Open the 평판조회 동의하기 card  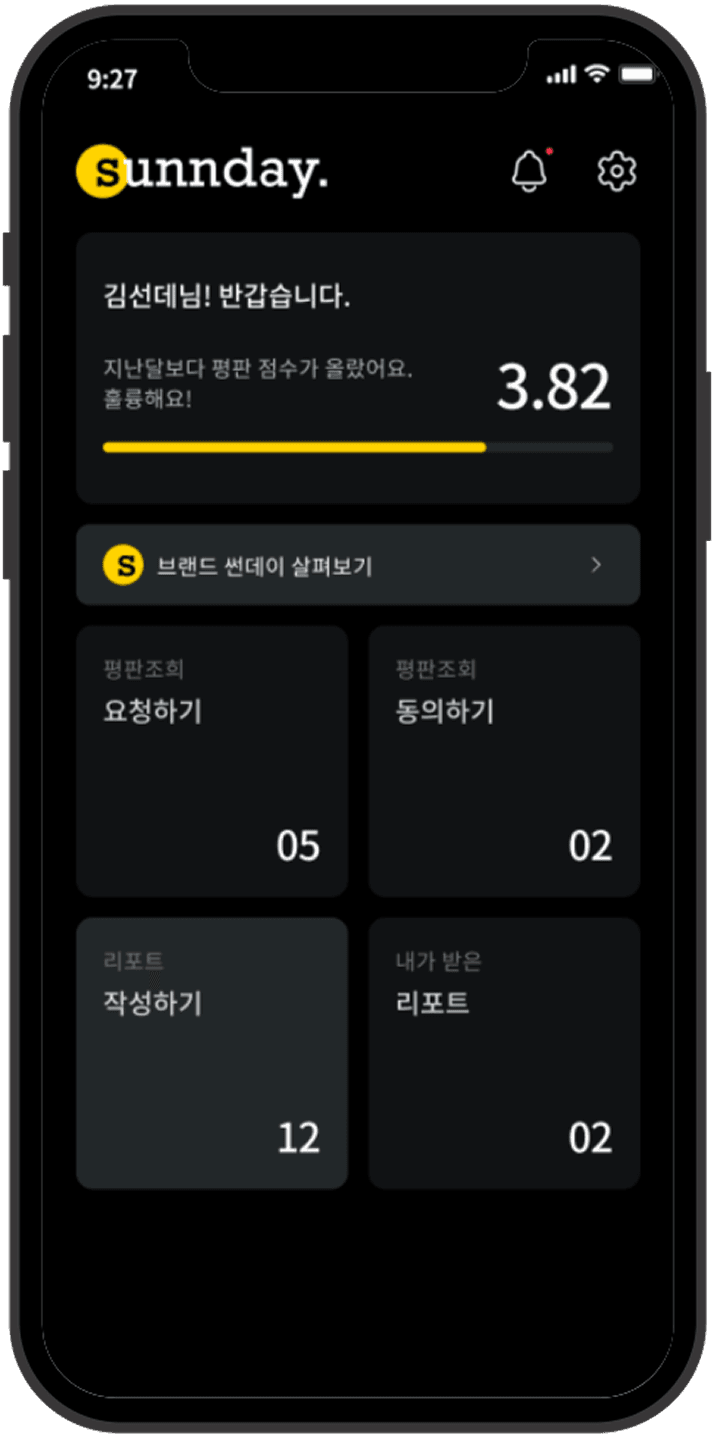point(504,761)
